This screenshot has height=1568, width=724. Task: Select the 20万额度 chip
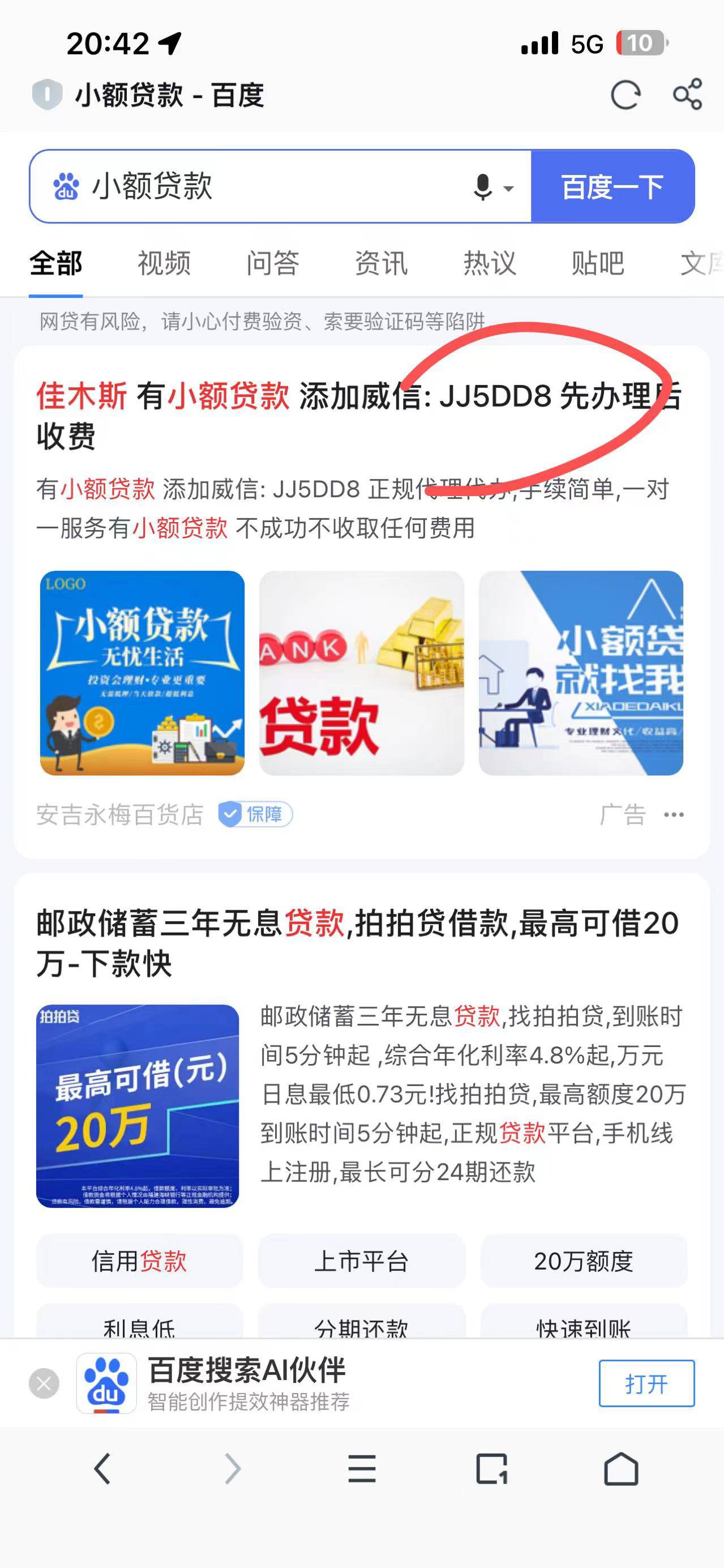pos(584,1261)
